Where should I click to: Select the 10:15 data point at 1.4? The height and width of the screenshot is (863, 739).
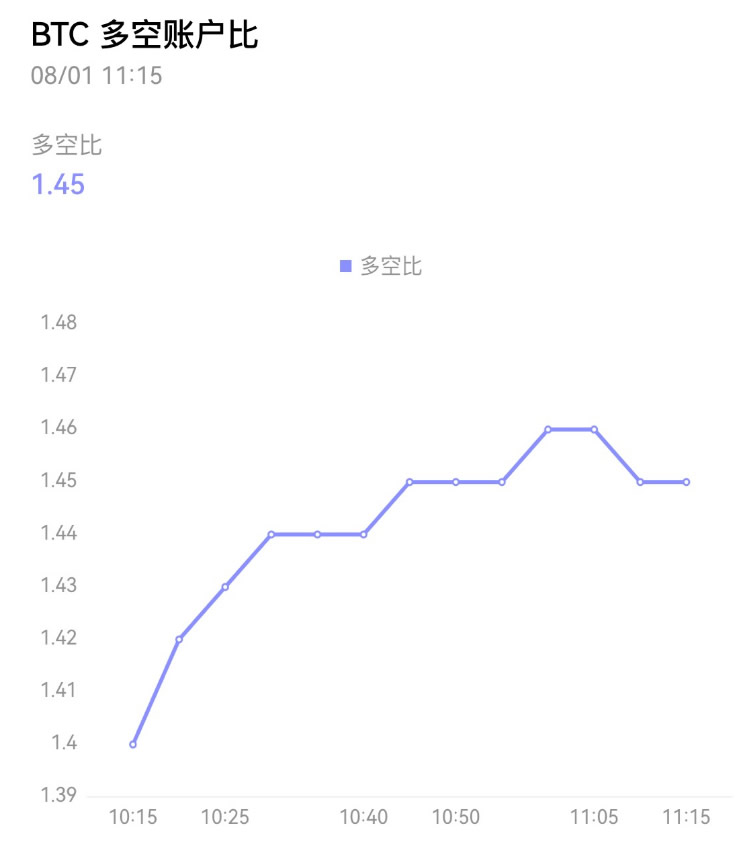[x=133, y=744]
